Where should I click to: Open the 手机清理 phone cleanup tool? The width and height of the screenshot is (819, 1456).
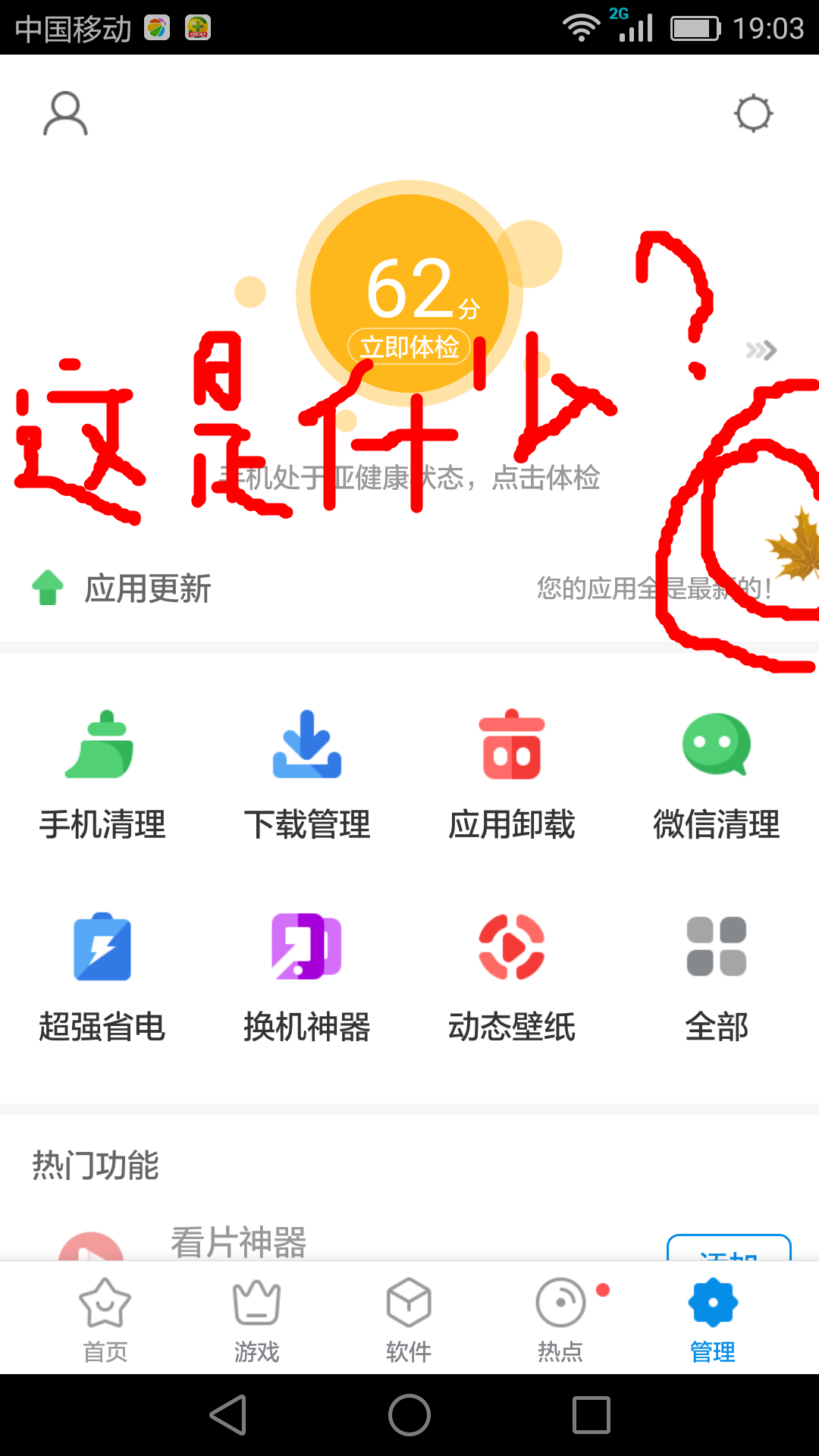coord(102,773)
